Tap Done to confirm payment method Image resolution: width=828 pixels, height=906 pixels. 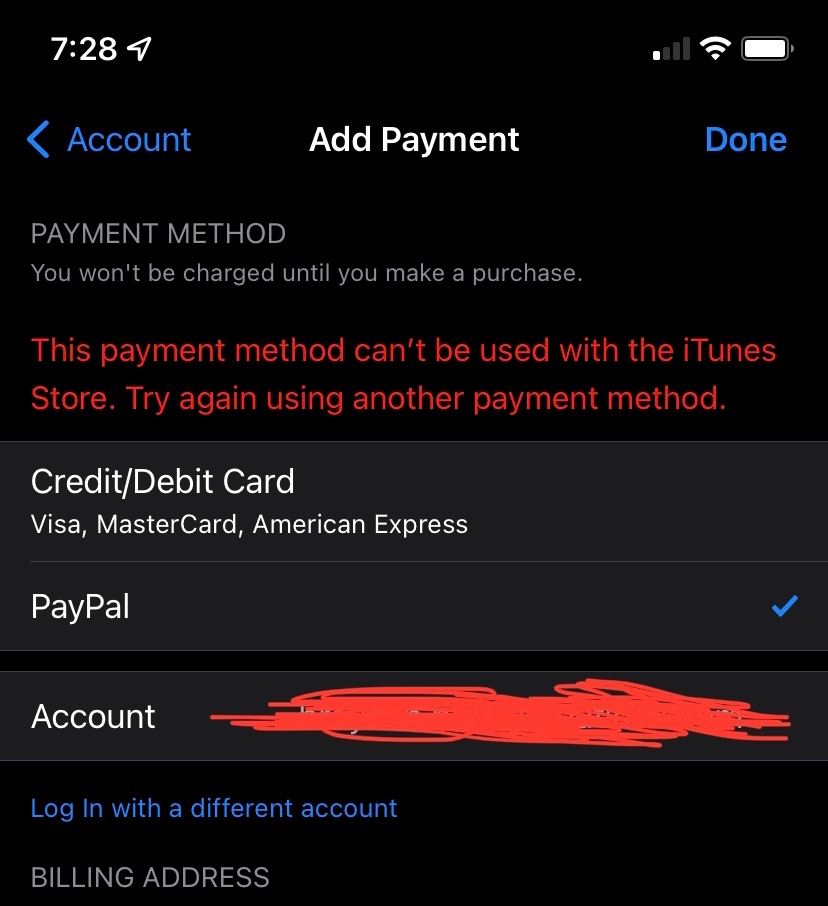pos(746,140)
